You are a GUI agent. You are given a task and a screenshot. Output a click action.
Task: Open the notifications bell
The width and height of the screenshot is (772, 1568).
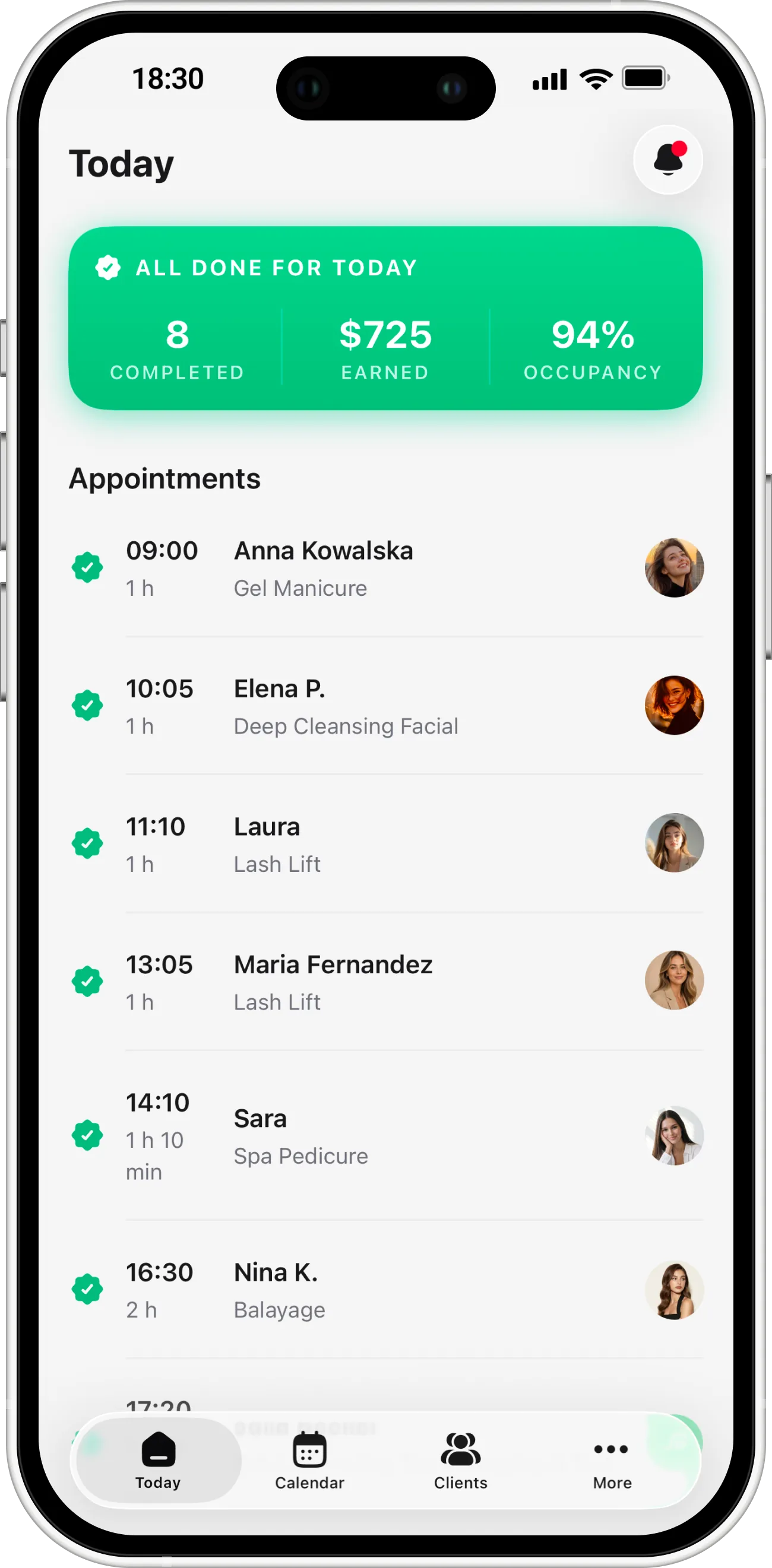coord(668,160)
